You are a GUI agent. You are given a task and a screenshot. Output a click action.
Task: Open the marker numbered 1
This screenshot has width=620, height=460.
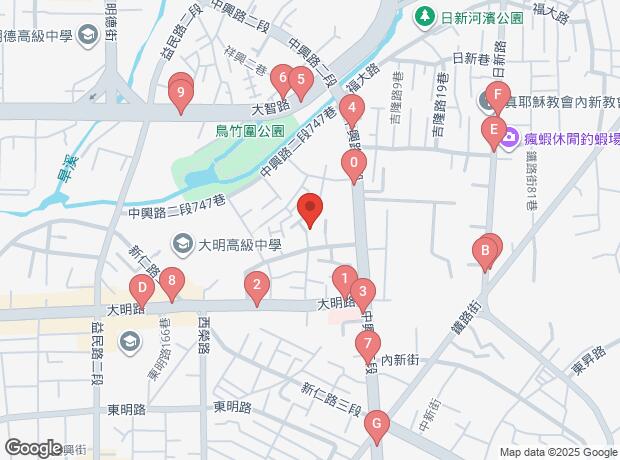344,279
